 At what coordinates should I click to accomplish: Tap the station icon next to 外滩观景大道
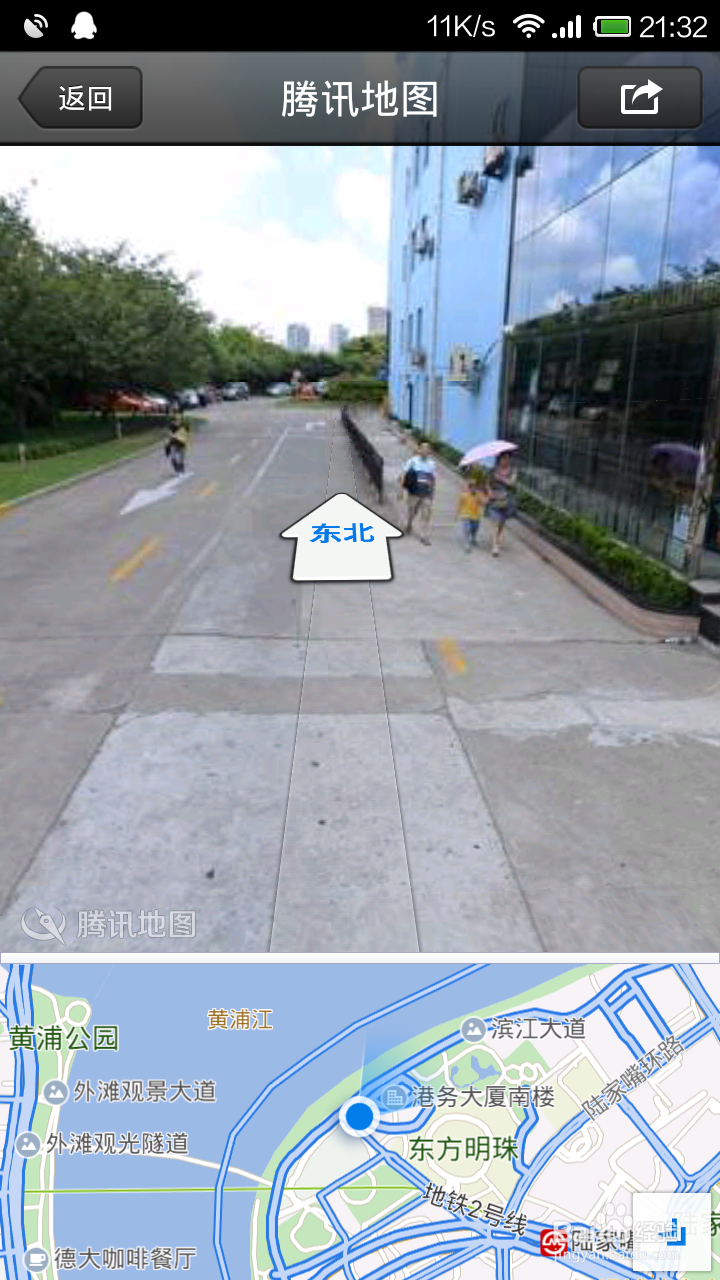coord(55,1092)
